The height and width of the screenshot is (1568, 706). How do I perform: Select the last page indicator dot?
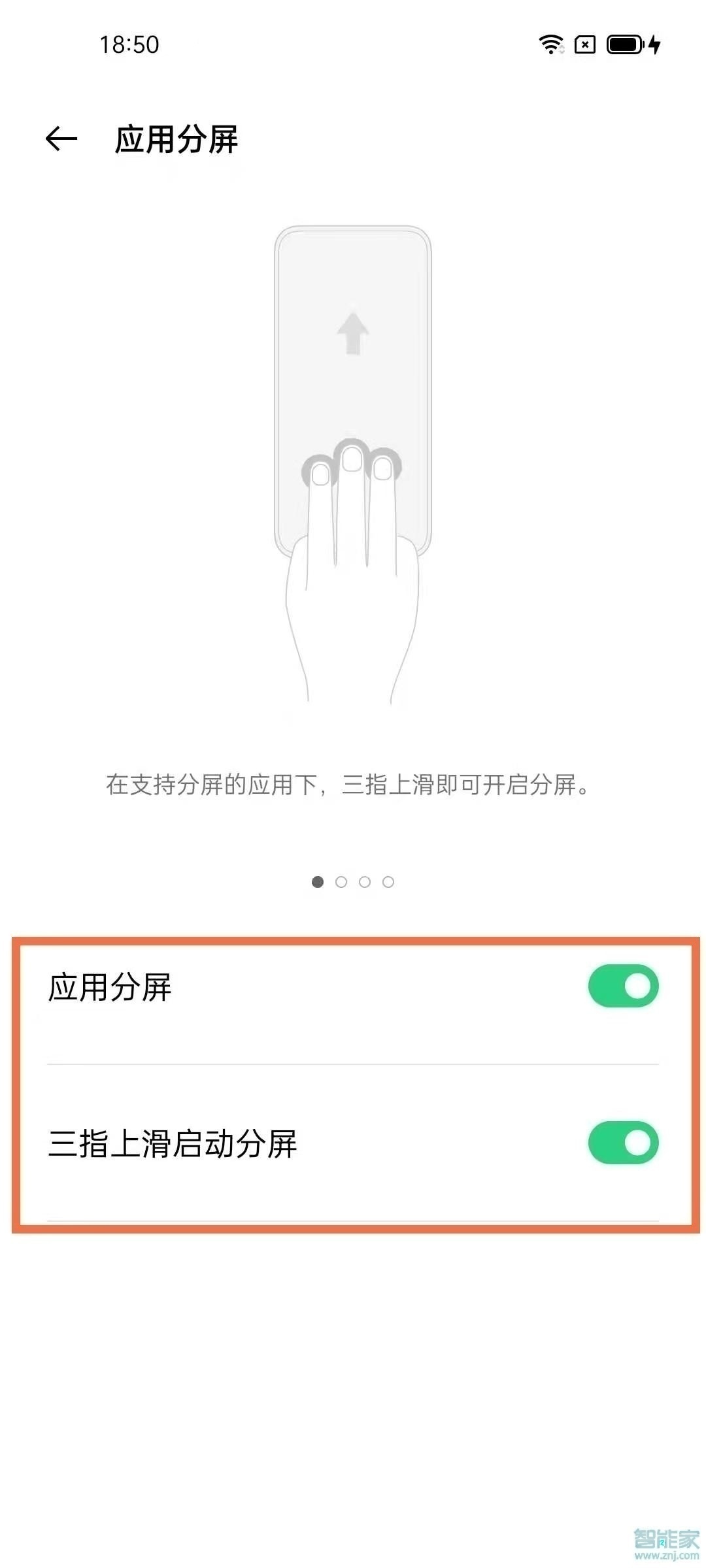click(x=388, y=881)
